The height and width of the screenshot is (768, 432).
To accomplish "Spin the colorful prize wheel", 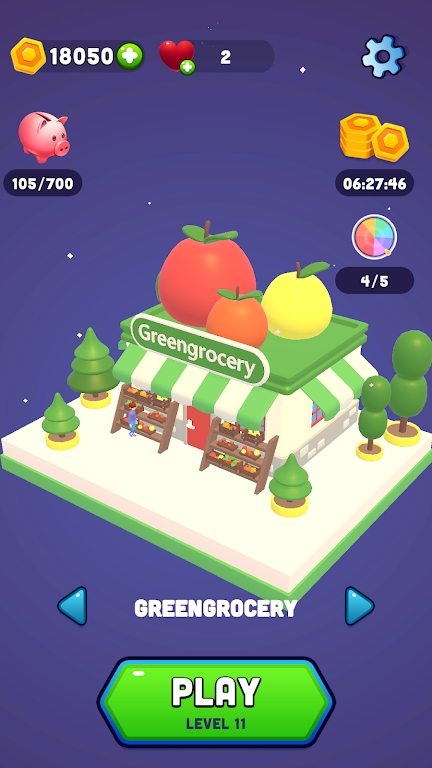I will click(x=374, y=237).
